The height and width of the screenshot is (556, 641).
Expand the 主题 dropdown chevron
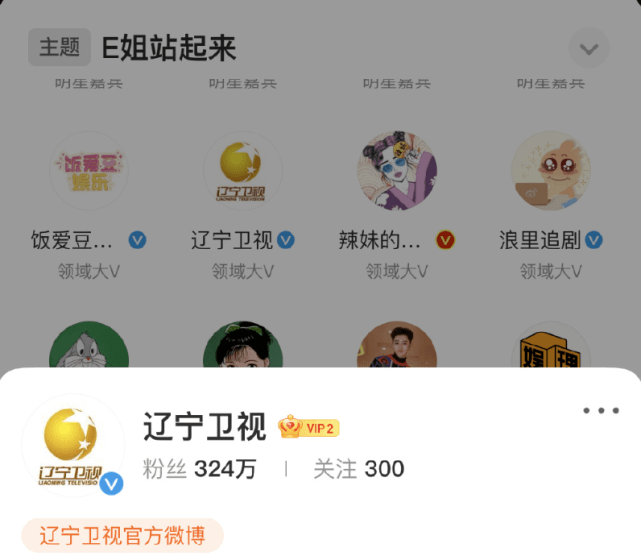click(588, 48)
